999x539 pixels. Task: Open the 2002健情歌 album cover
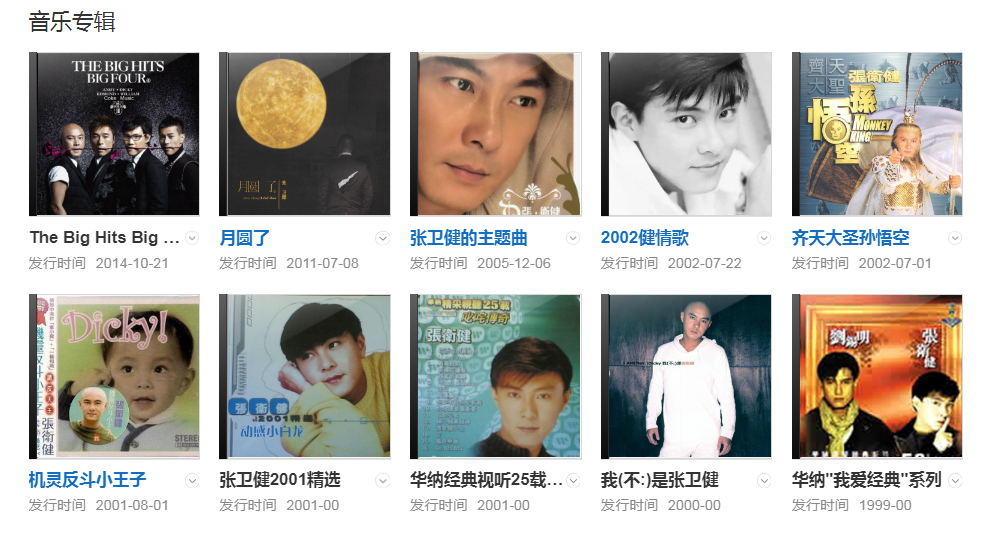(687, 134)
